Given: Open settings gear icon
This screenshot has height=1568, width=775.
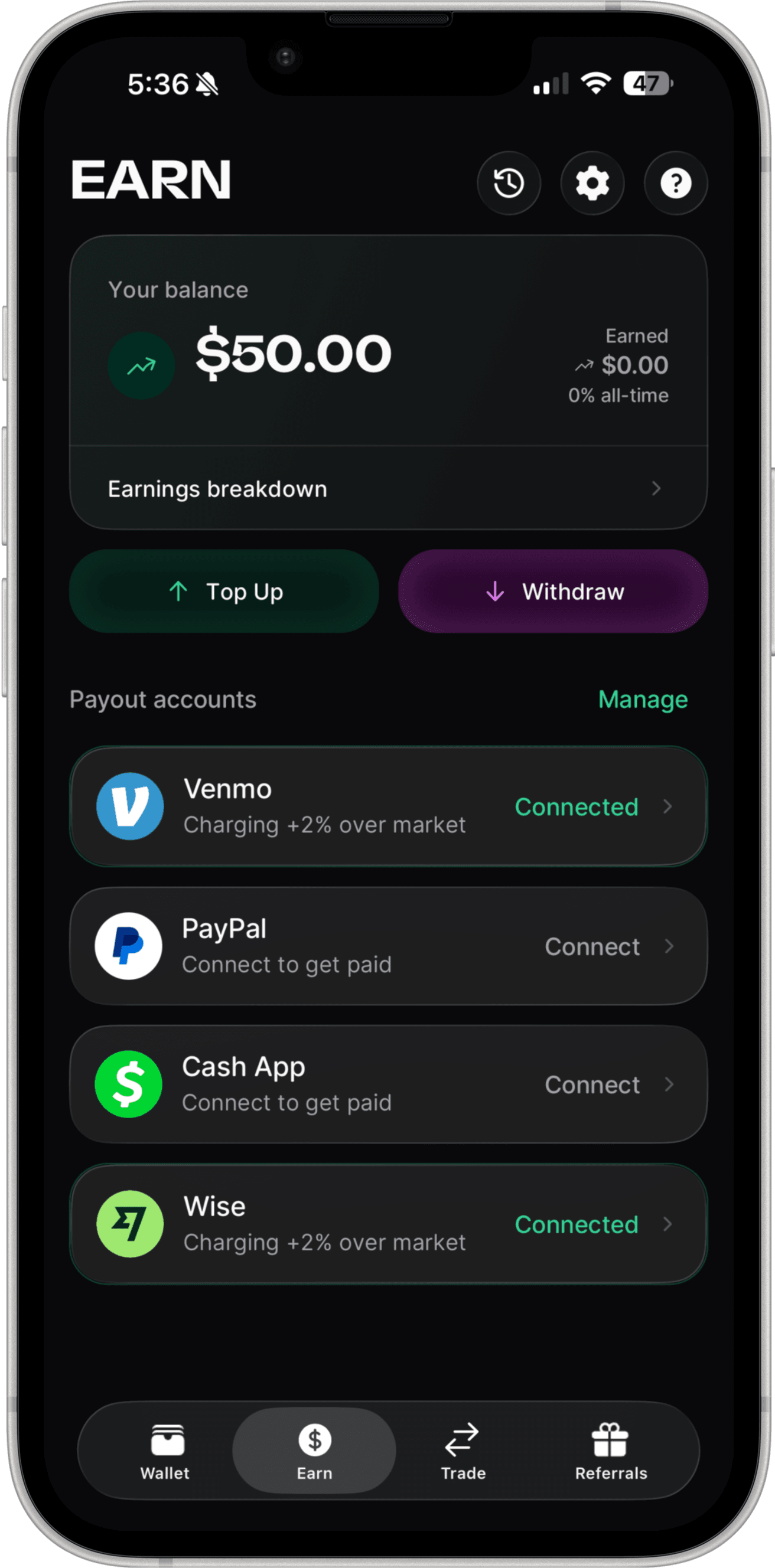Looking at the screenshot, I should pyautogui.click(x=592, y=182).
